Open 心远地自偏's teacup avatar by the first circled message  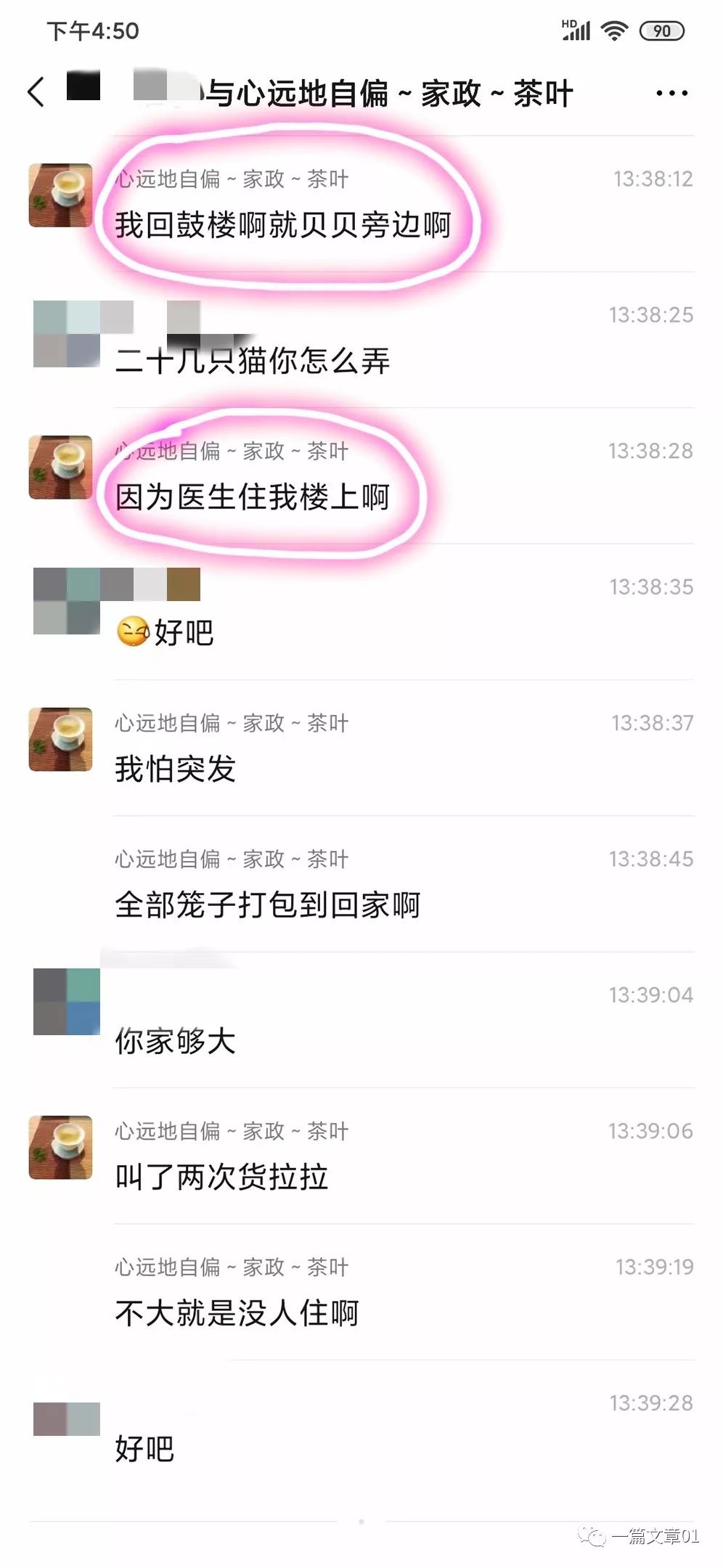[60, 195]
